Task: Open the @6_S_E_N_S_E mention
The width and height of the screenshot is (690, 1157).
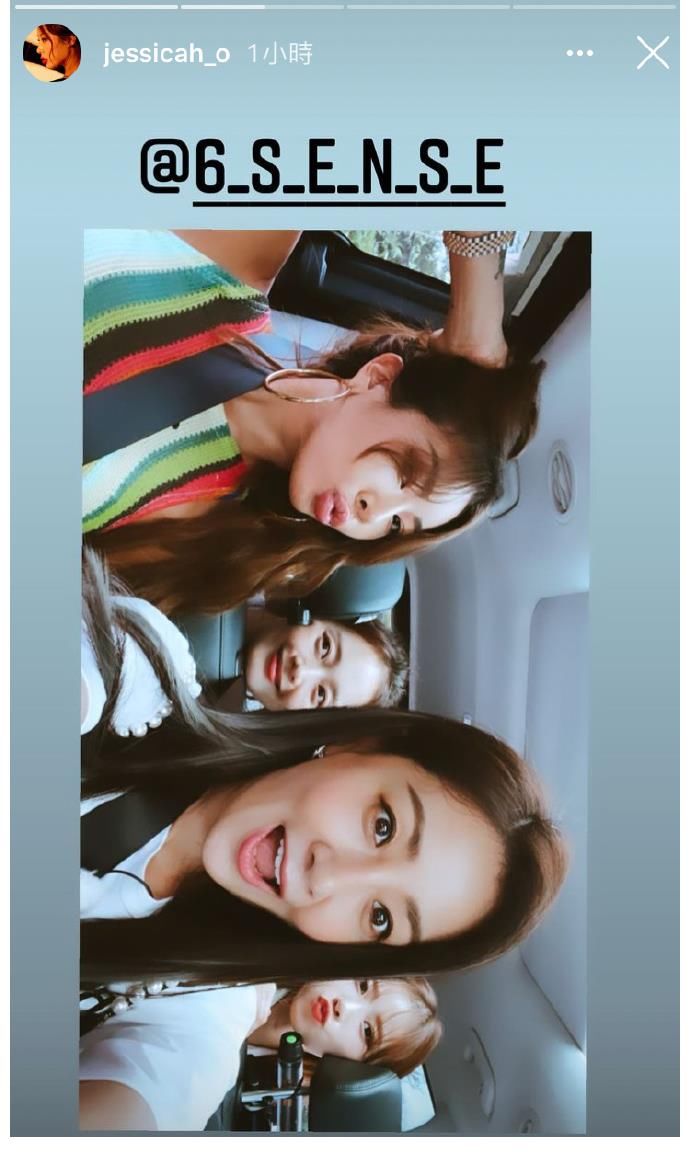Action: coord(322,169)
